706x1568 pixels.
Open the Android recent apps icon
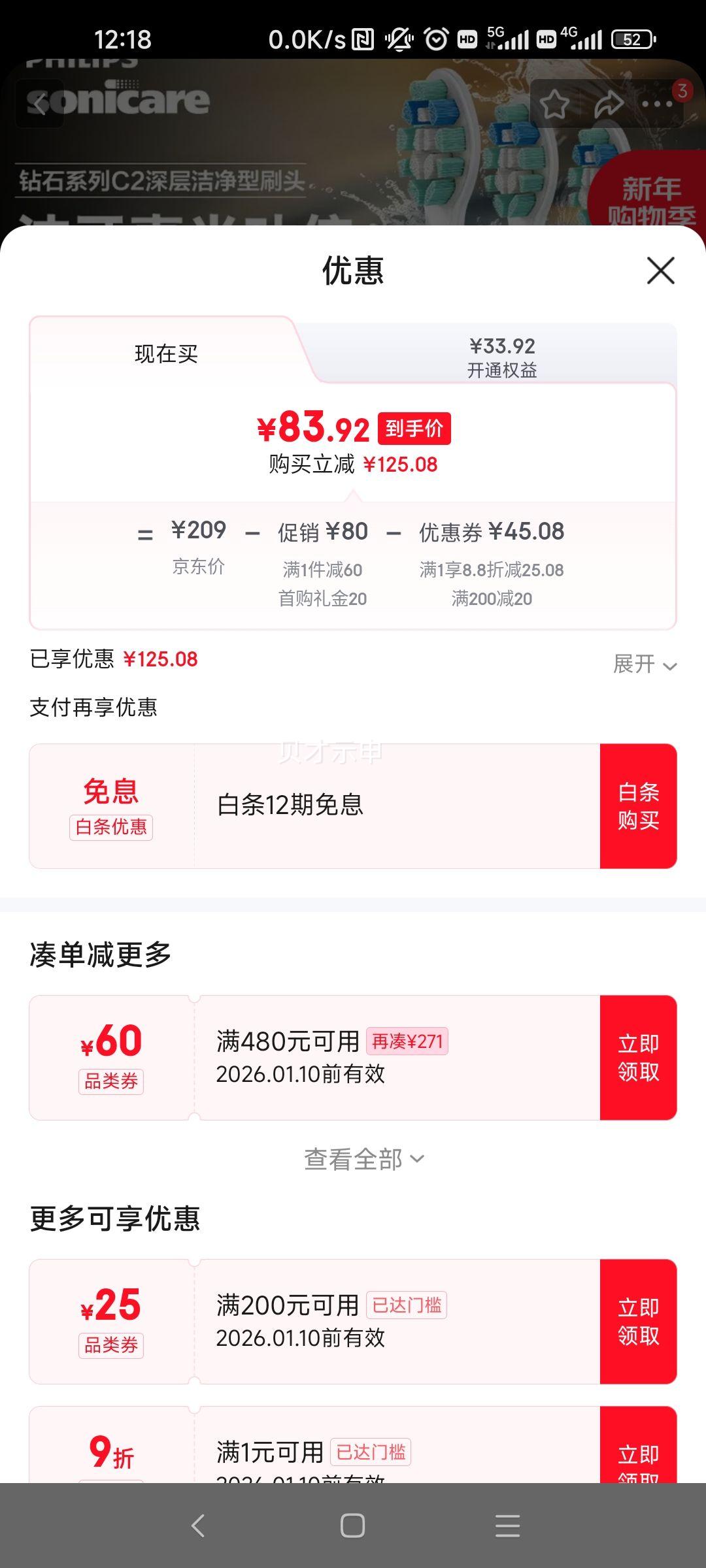tap(506, 1524)
